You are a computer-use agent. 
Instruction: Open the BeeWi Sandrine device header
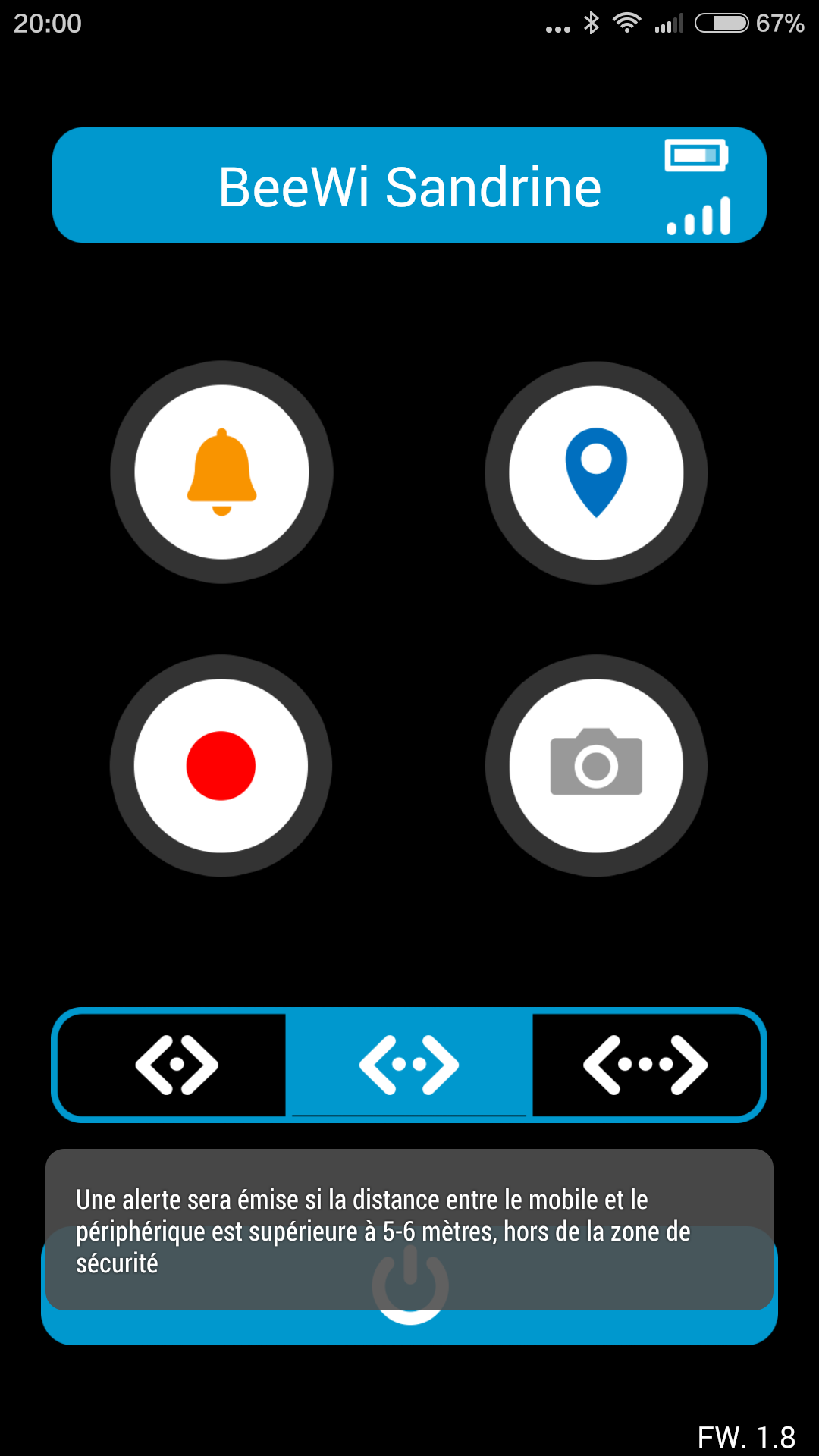click(x=409, y=186)
